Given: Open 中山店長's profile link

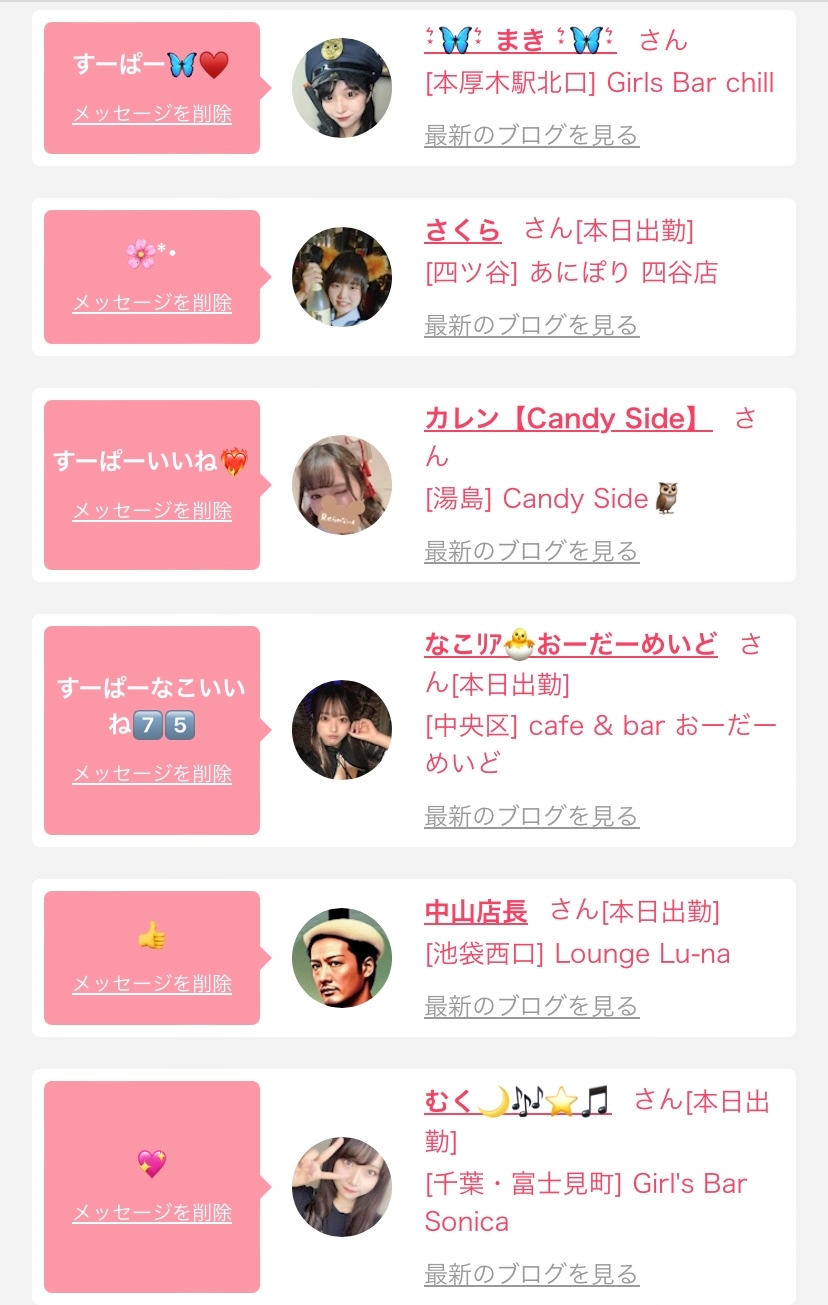Looking at the screenshot, I should (475, 911).
